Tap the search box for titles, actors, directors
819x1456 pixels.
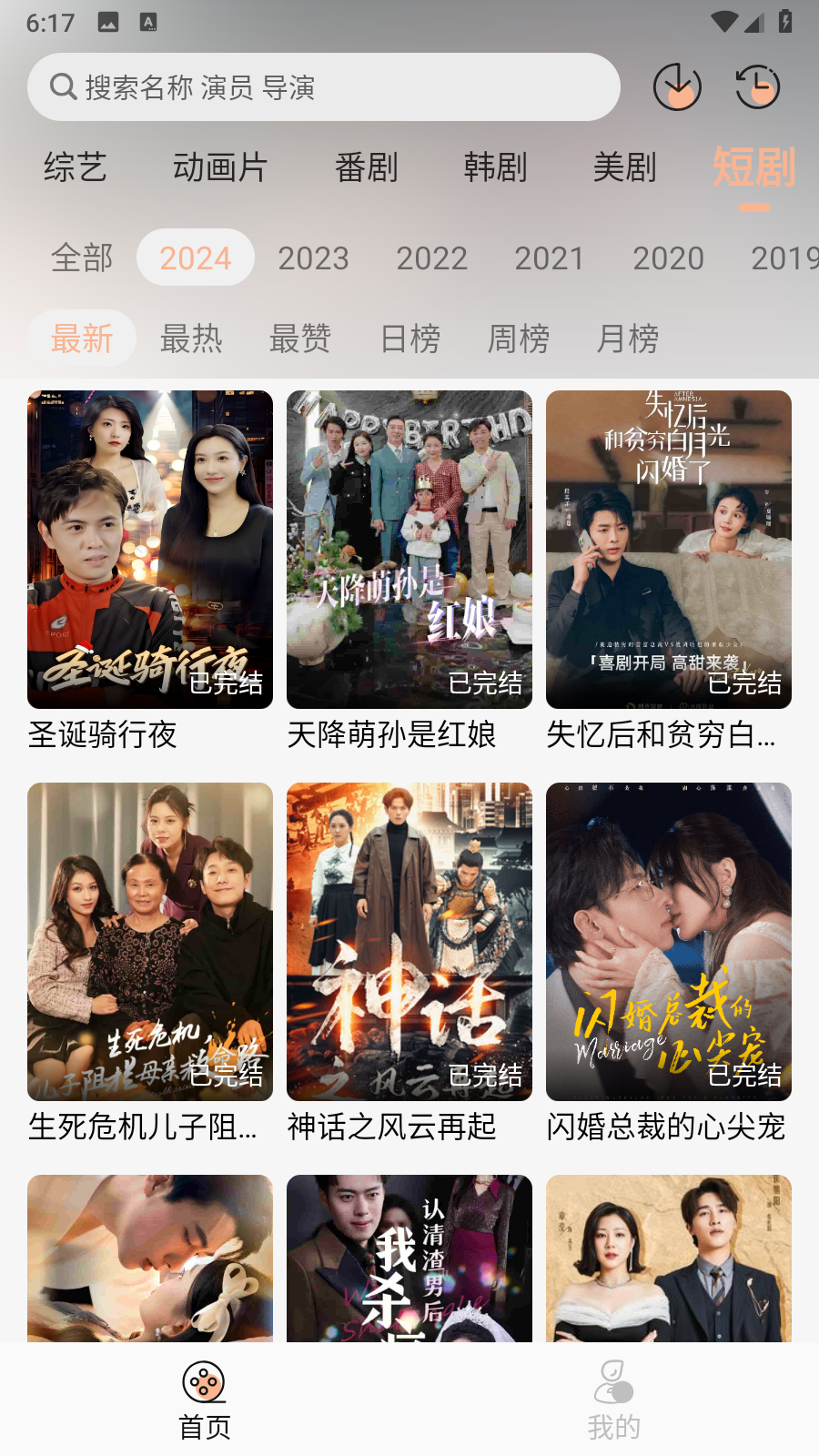(323, 87)
